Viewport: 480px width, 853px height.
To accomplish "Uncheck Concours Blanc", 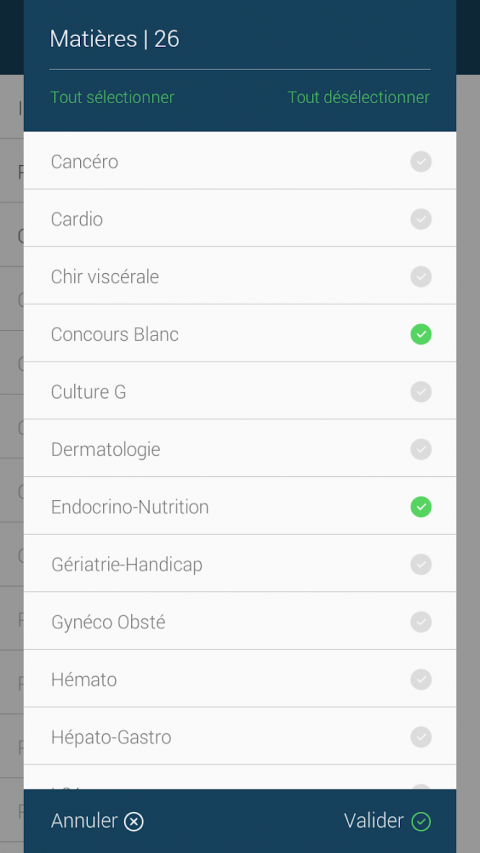I will 239,334.
